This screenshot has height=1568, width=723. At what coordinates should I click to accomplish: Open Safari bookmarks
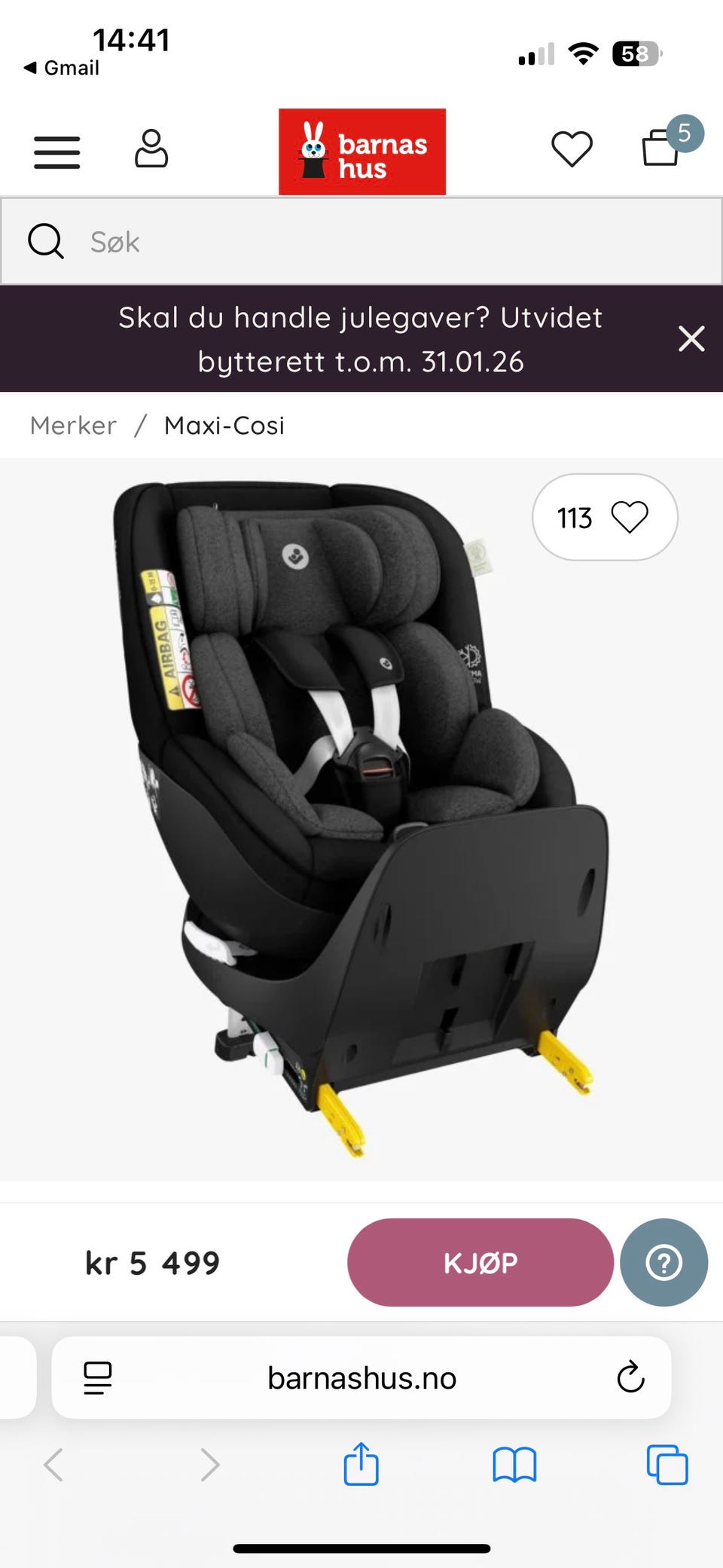[x=514, y=1466]
